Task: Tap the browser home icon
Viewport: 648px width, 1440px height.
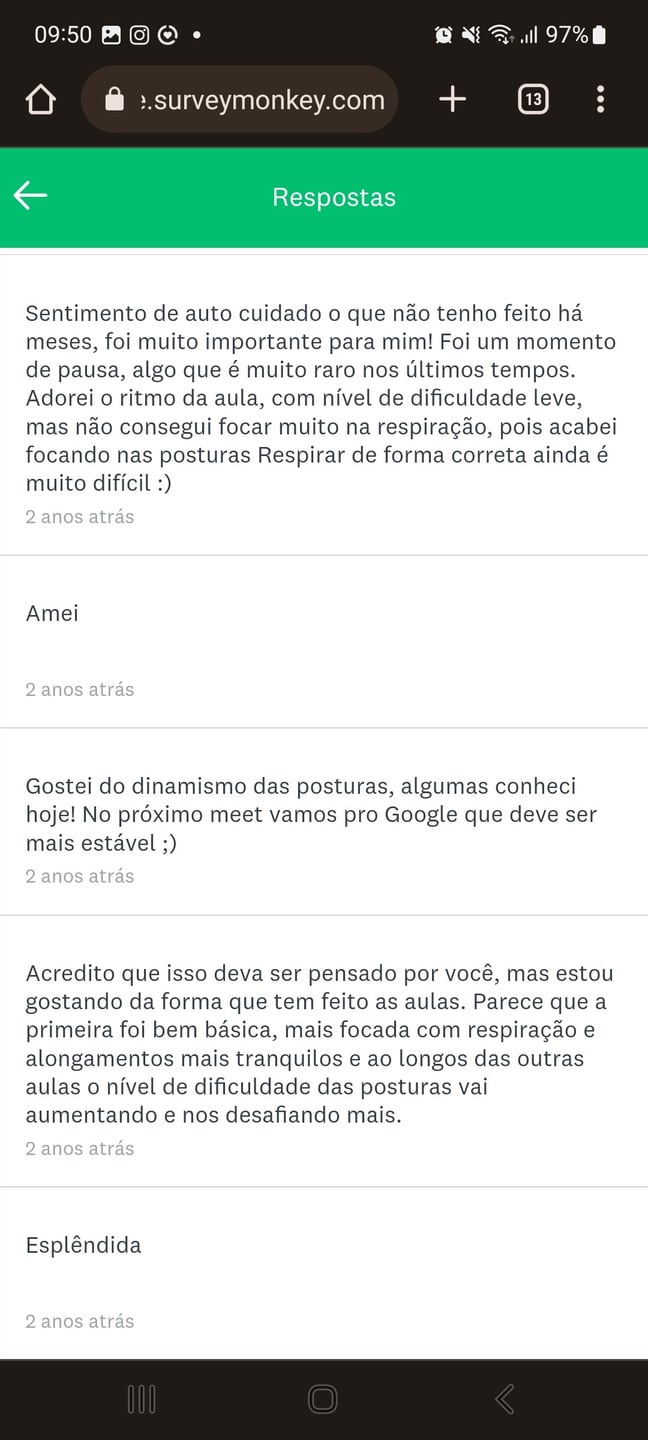Action: click(x=40, y=99)
